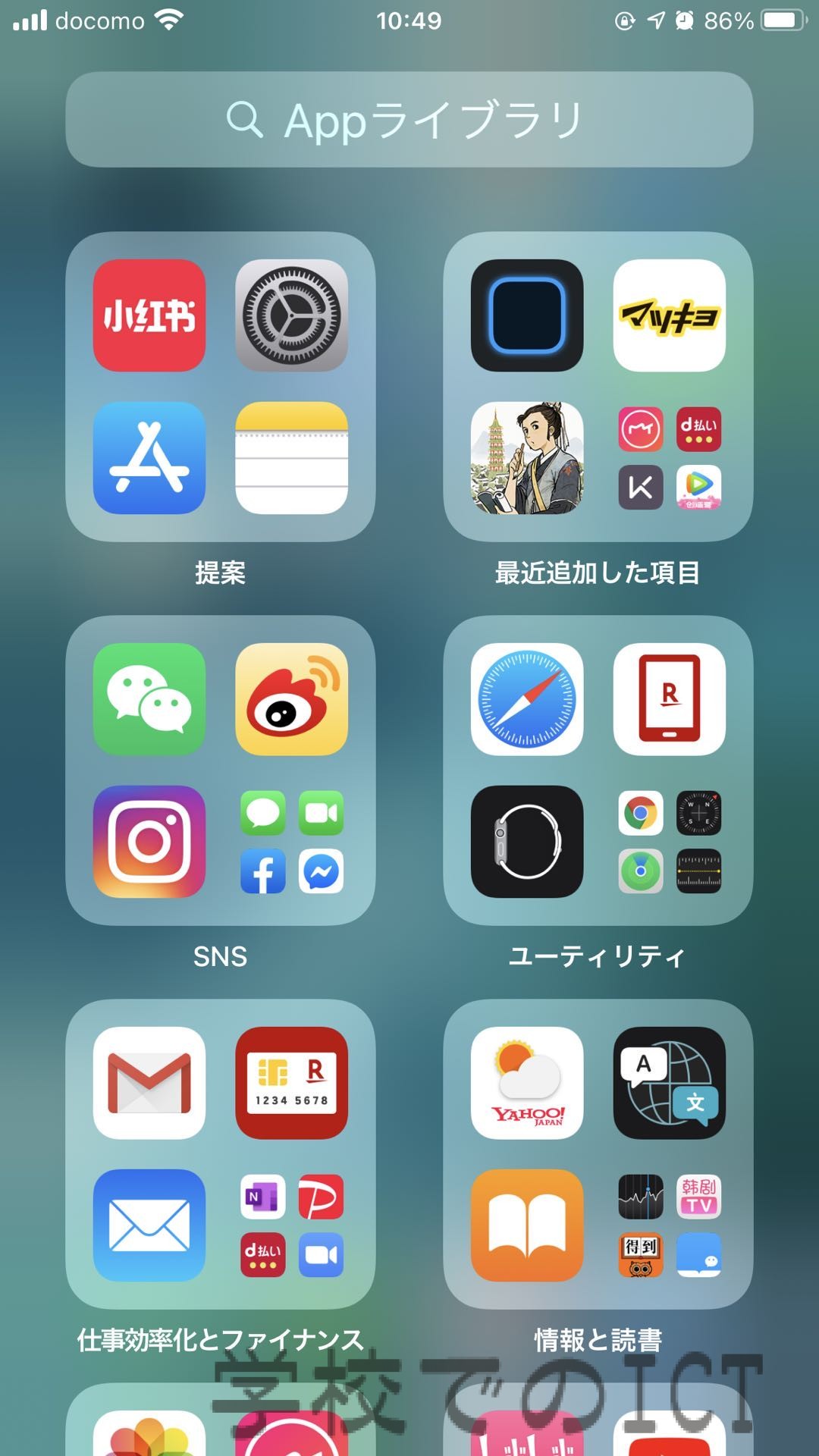Open the Translate app
The image size is (819, 1456).
point(669,1083)
